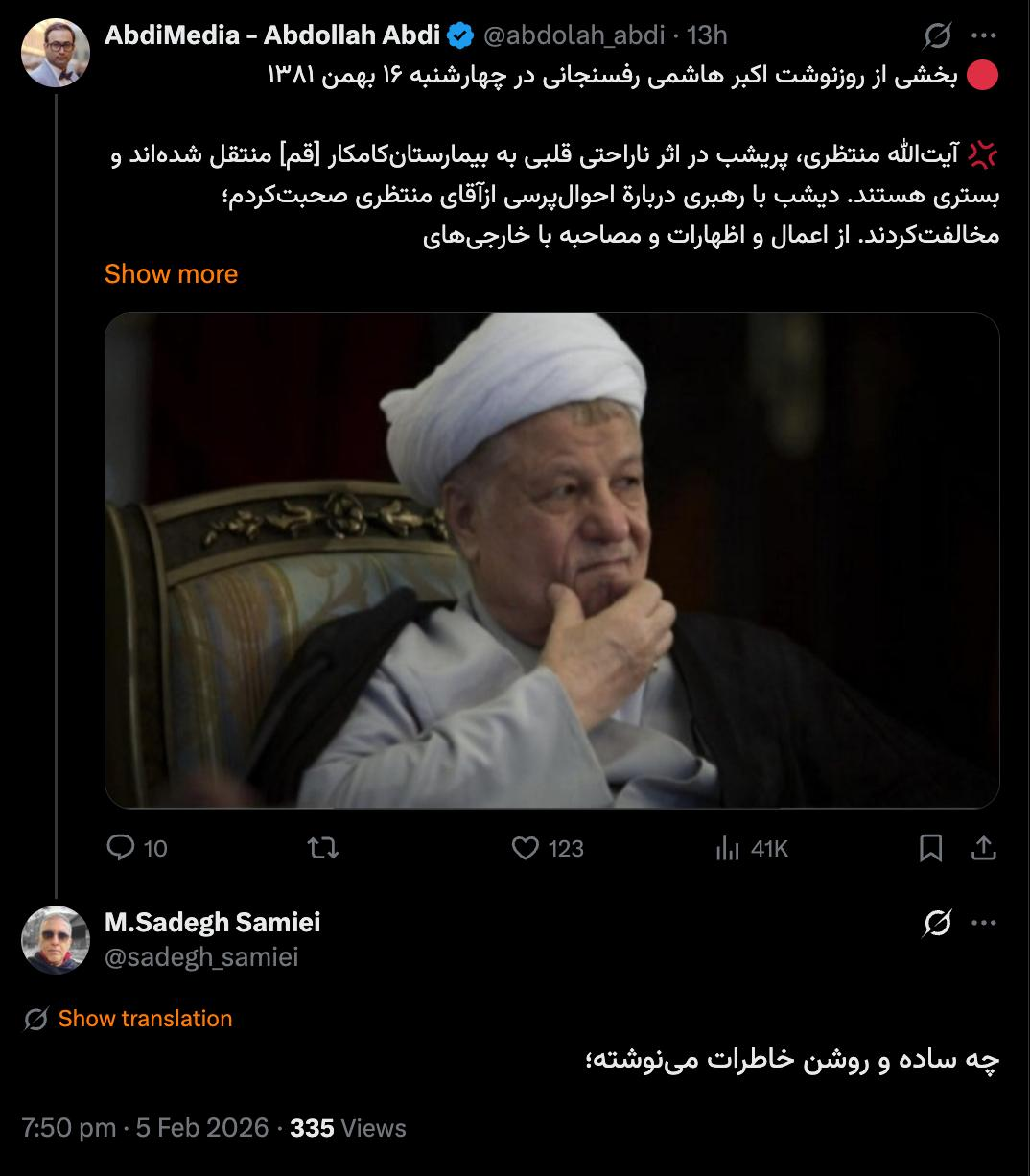Like Abdollah Abdi's post
The width and height of the screenshot is (1030, 1176).
[526, 848]
